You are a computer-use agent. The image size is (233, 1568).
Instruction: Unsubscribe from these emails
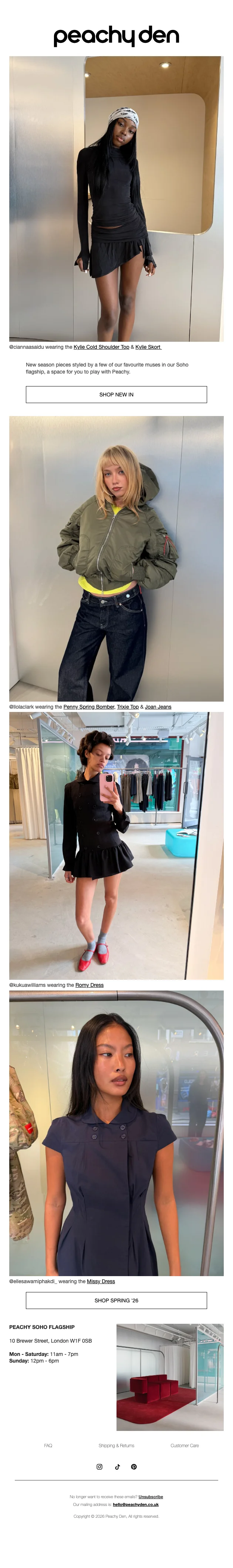point(151,1497)
